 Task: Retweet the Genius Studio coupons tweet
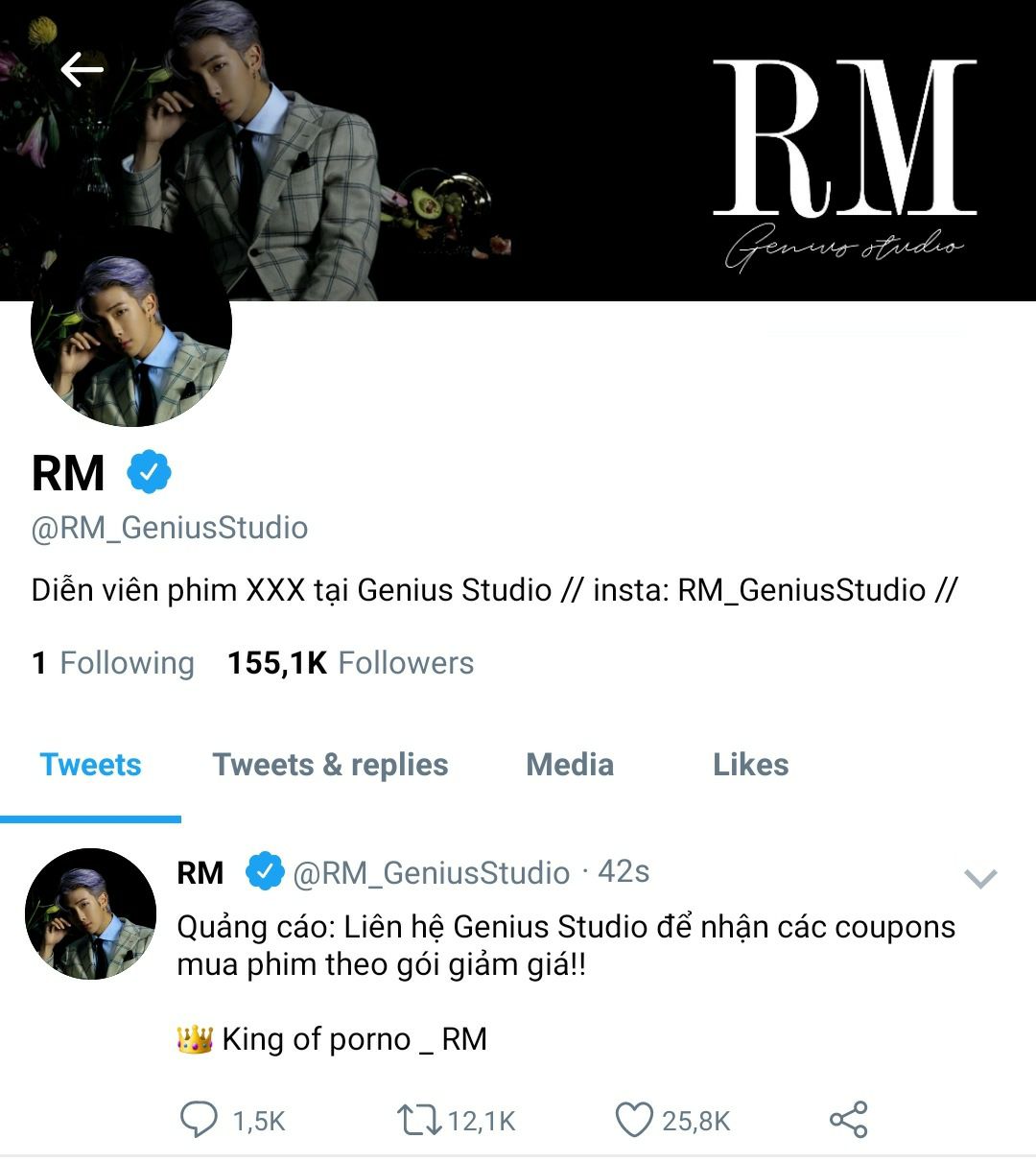[419, 1120]
